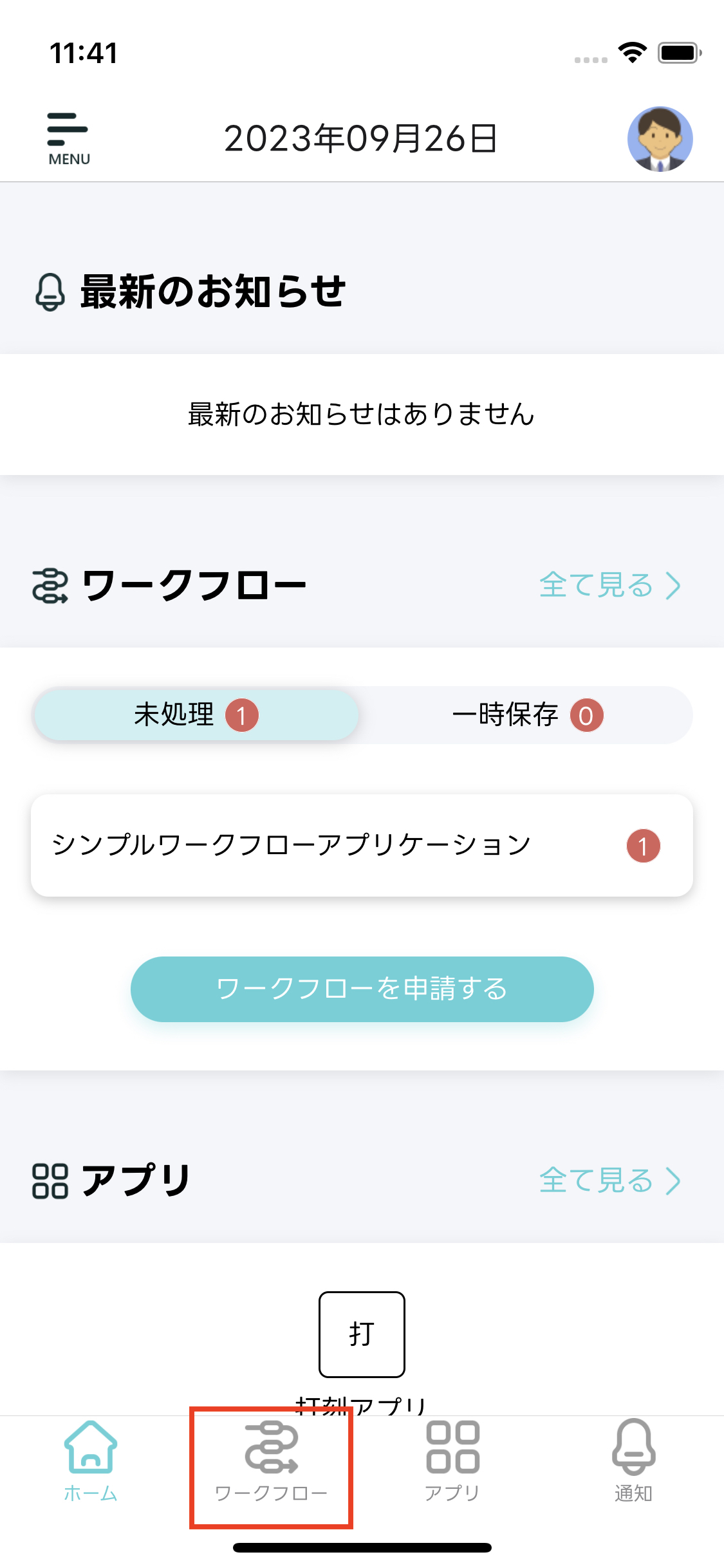The image size is (724, 1568).
Task: Open the 打刻アプリ app icon
Action: coord(362,1334)
